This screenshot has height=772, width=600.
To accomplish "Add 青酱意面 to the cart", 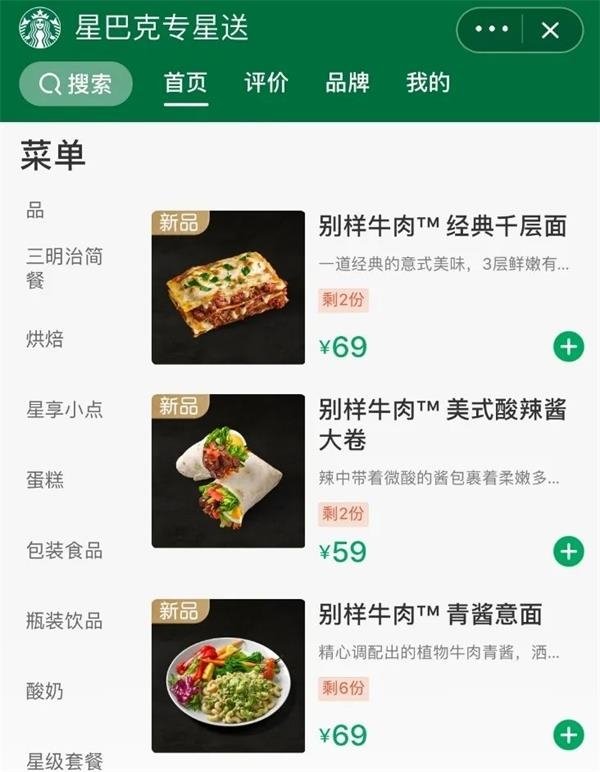I will coord(568,736).
